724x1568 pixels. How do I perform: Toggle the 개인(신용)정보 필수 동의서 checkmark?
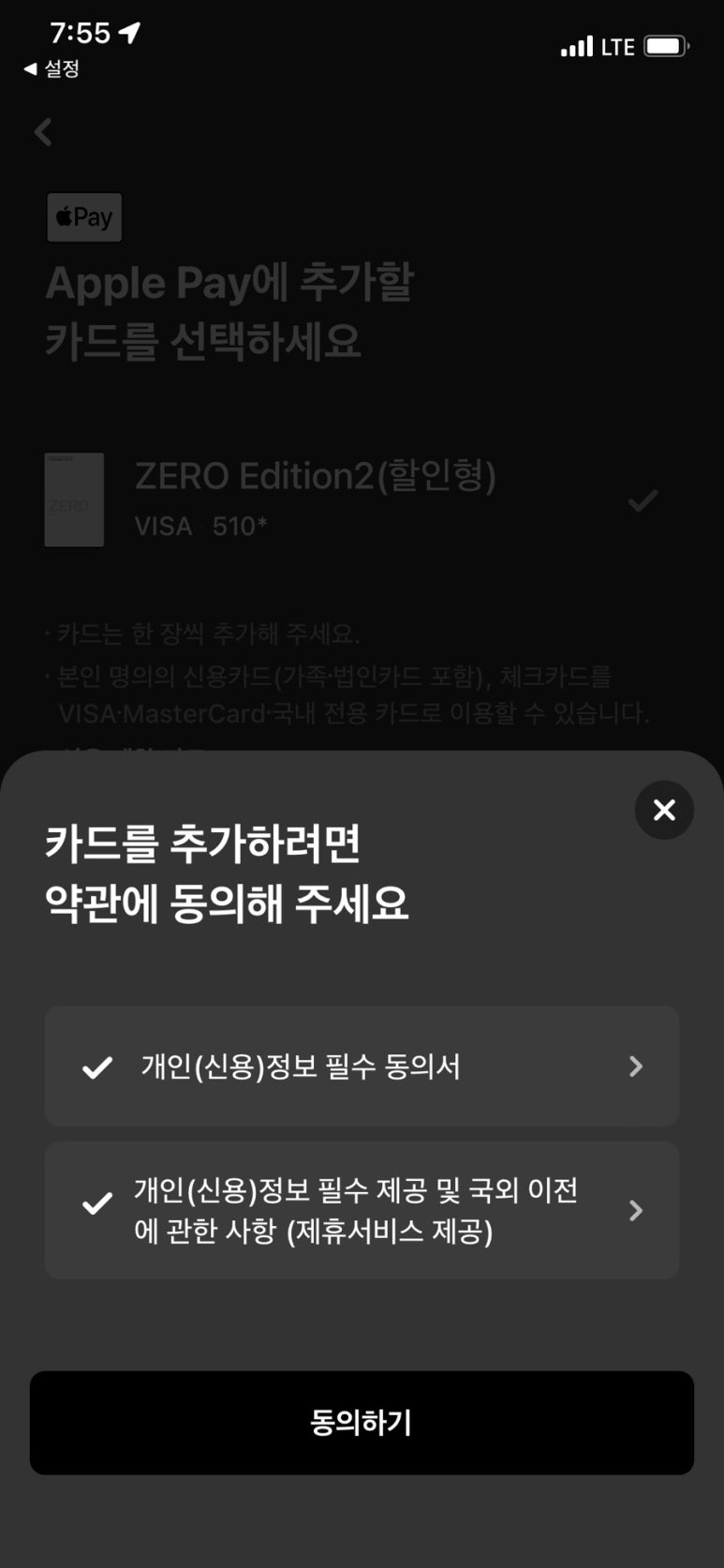point(97,1067)
